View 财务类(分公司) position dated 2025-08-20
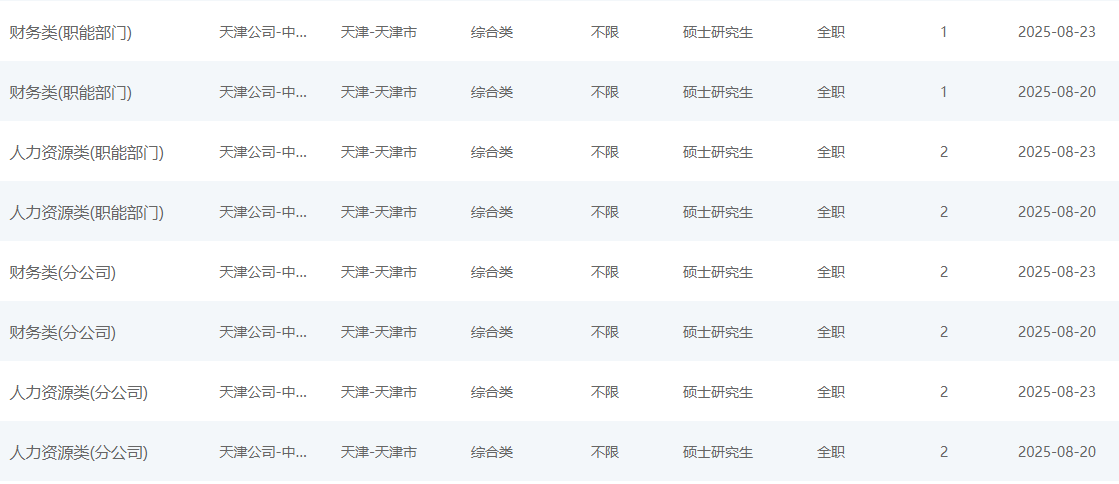 click(x=62, y=332)
